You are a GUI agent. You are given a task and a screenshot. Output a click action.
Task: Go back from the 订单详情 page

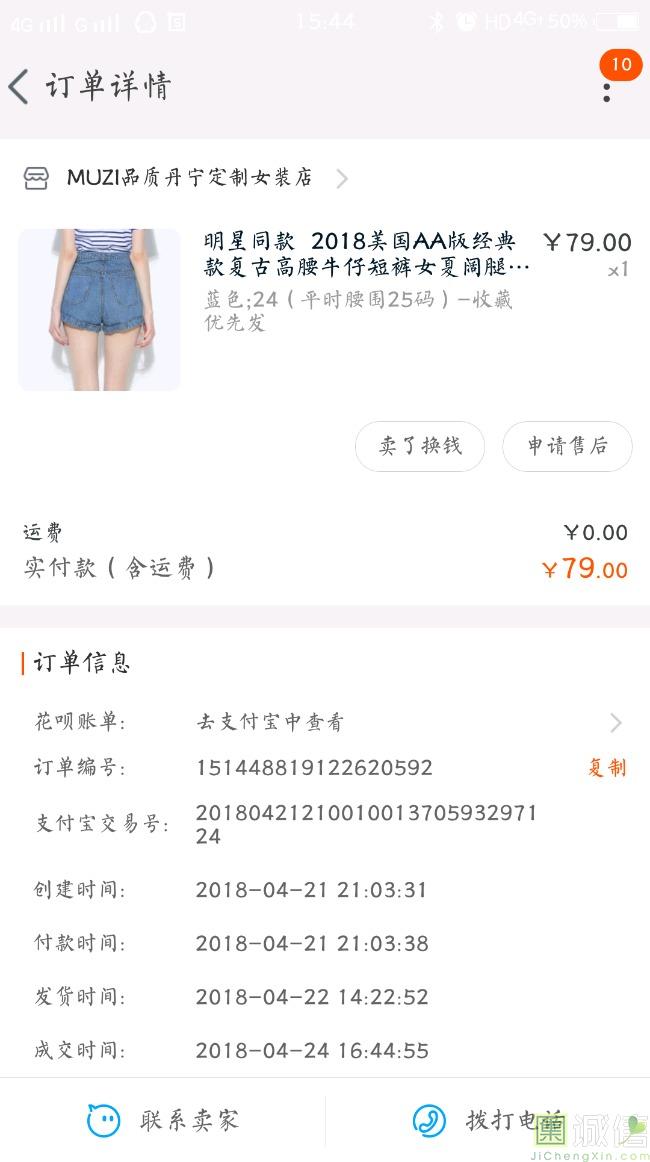click(20, 87)
